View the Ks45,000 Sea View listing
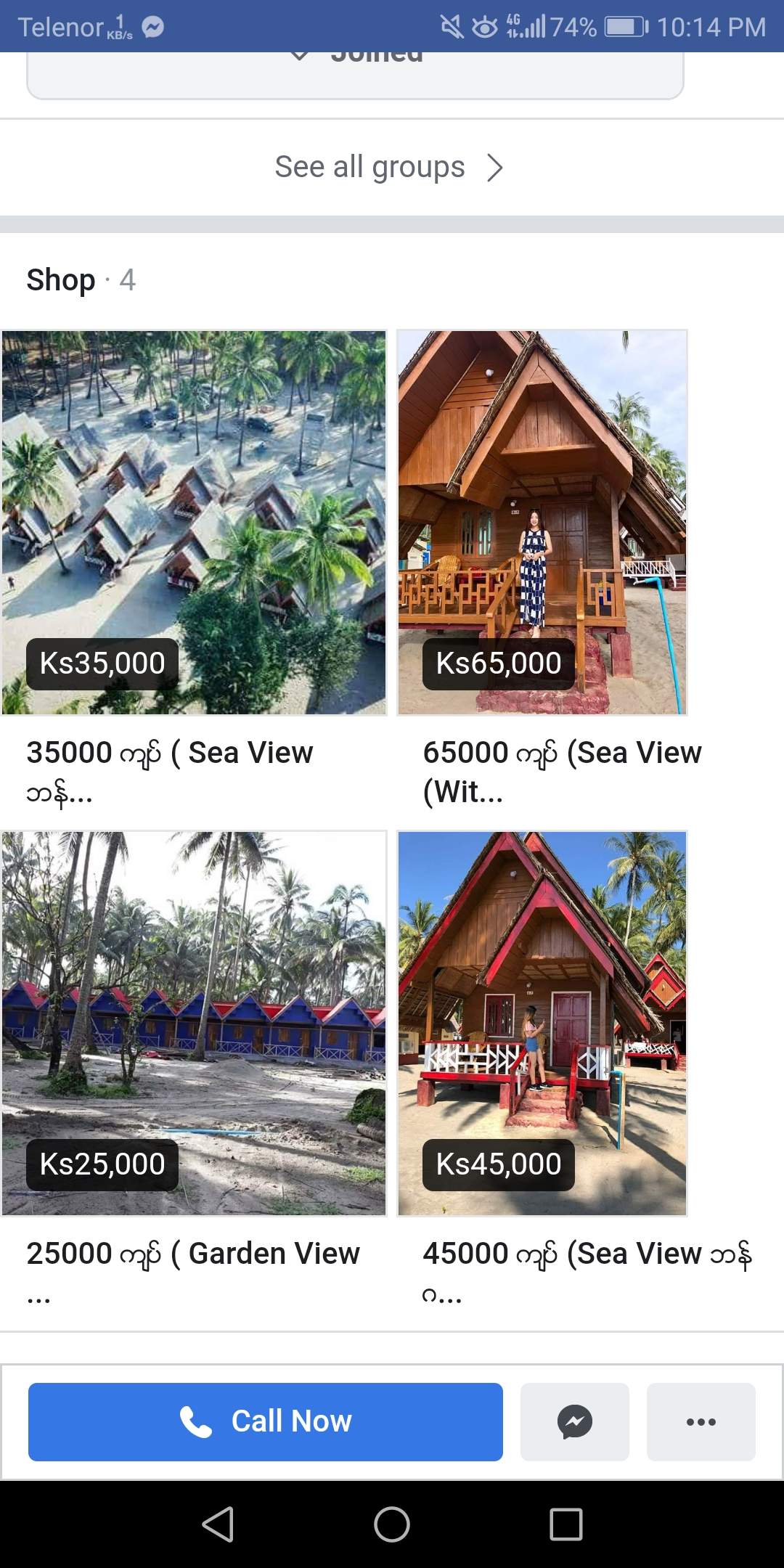Screen dimensions: 784x1568 (542, 1024)
